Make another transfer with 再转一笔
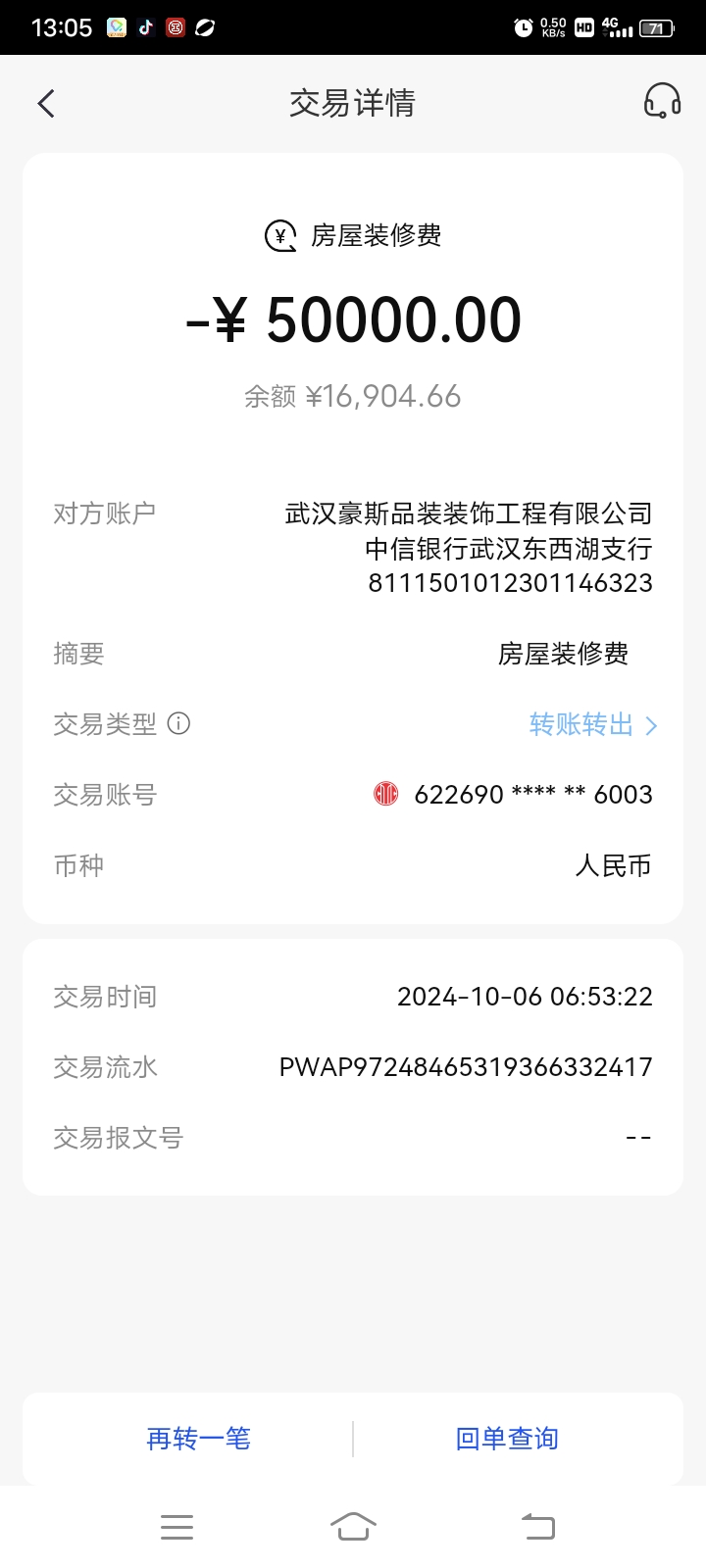 pyautogui.click(x=198, y=1439)
